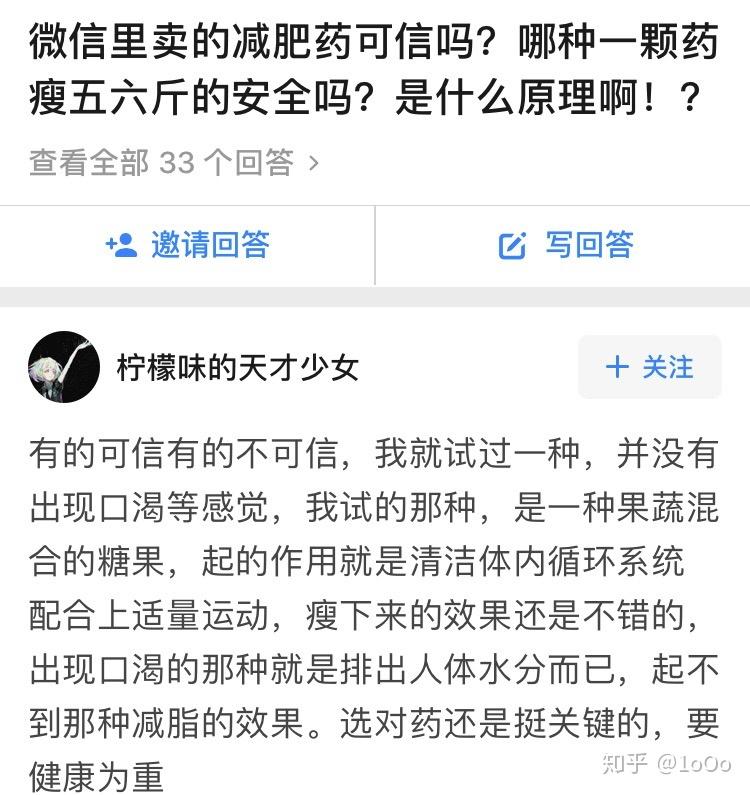Viewport: 750px width, 795px height.
Task: Tap 邀请回答 to invite answers
Action: [x=188, y=245]
